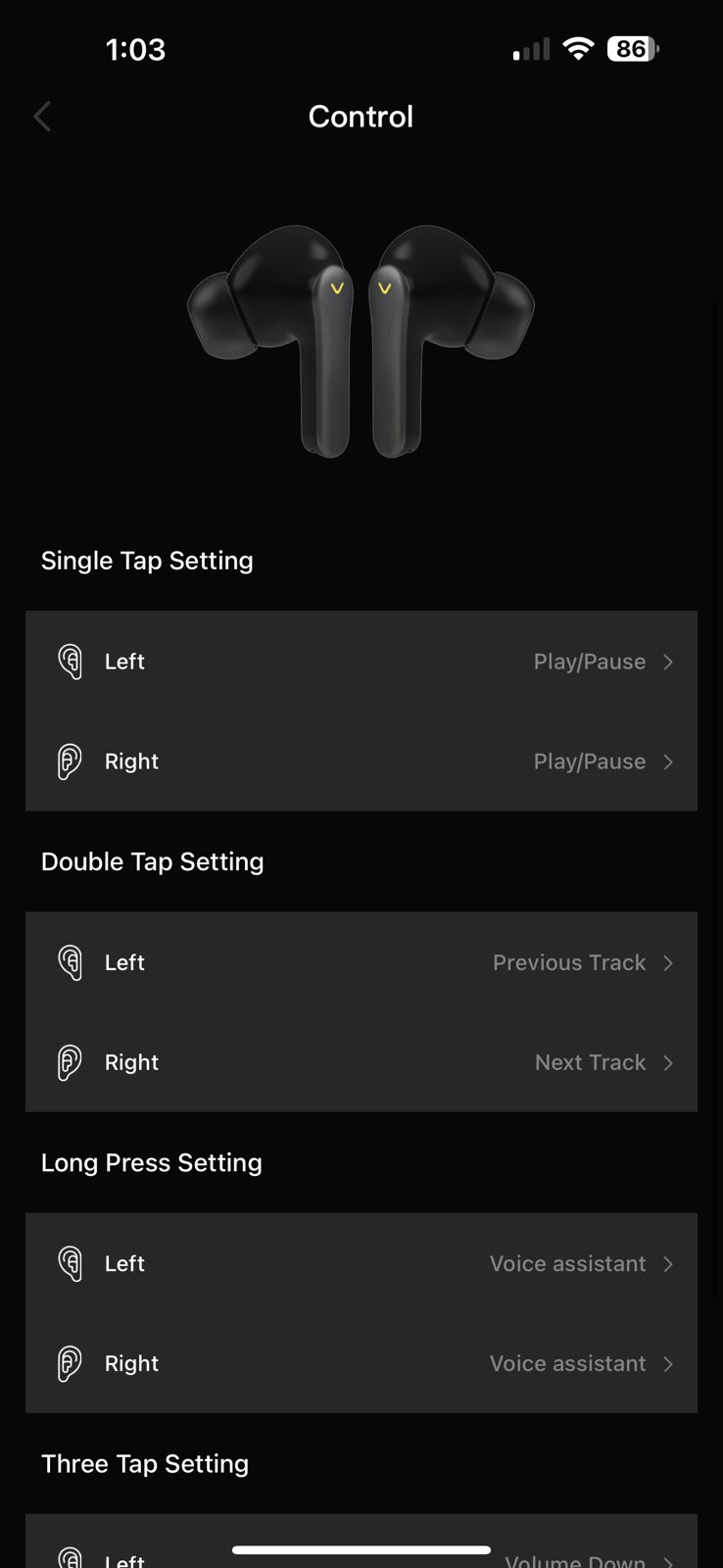Go back from the Control screen
Image resolution: width=723 pixels, height=1568 pixels.
[x=42, y=117]
